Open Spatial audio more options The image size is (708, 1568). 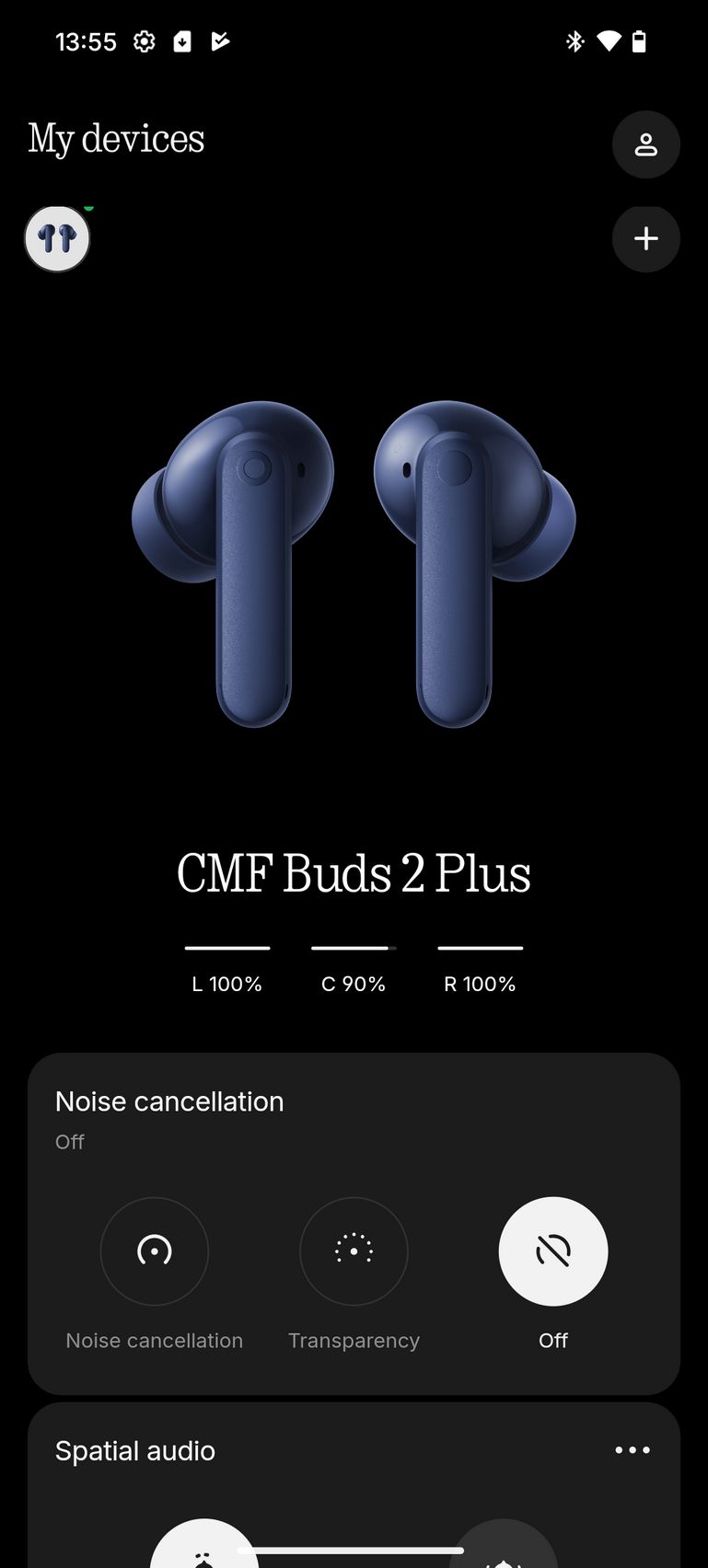click(x=633, y=1450)
